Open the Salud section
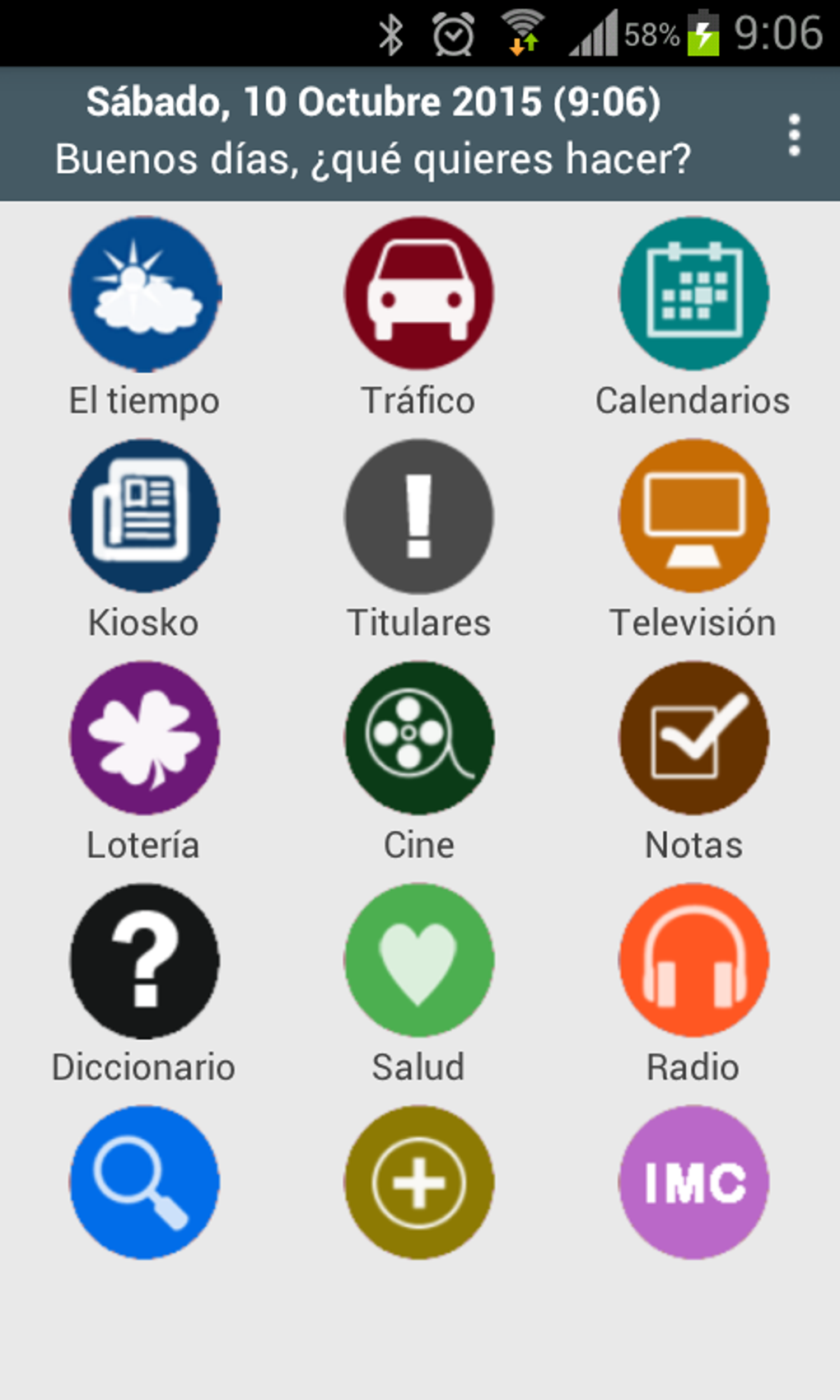The width and height of the screenshot is (840, 1400). click(419, 961)
